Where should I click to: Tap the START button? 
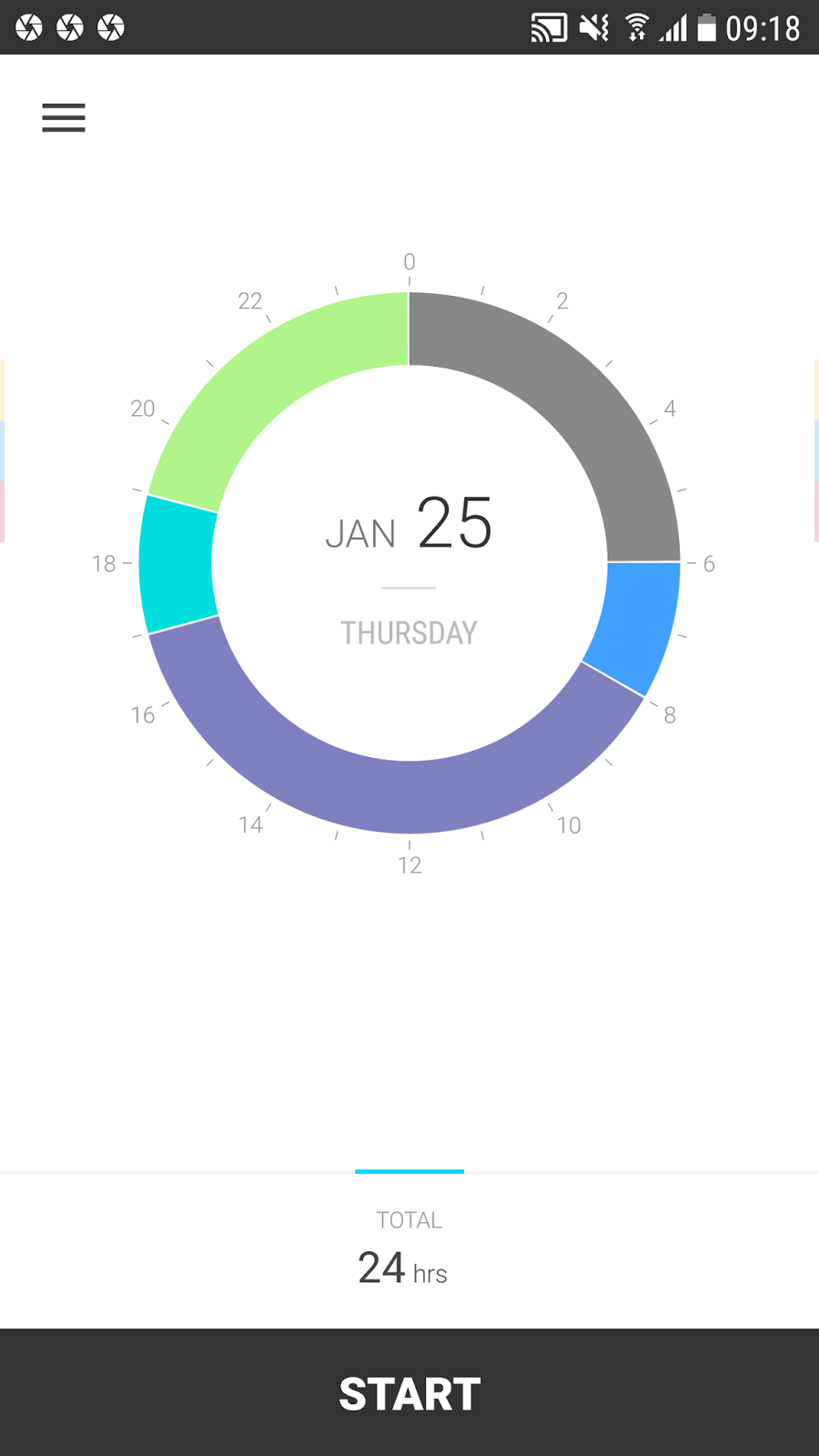409,1392
